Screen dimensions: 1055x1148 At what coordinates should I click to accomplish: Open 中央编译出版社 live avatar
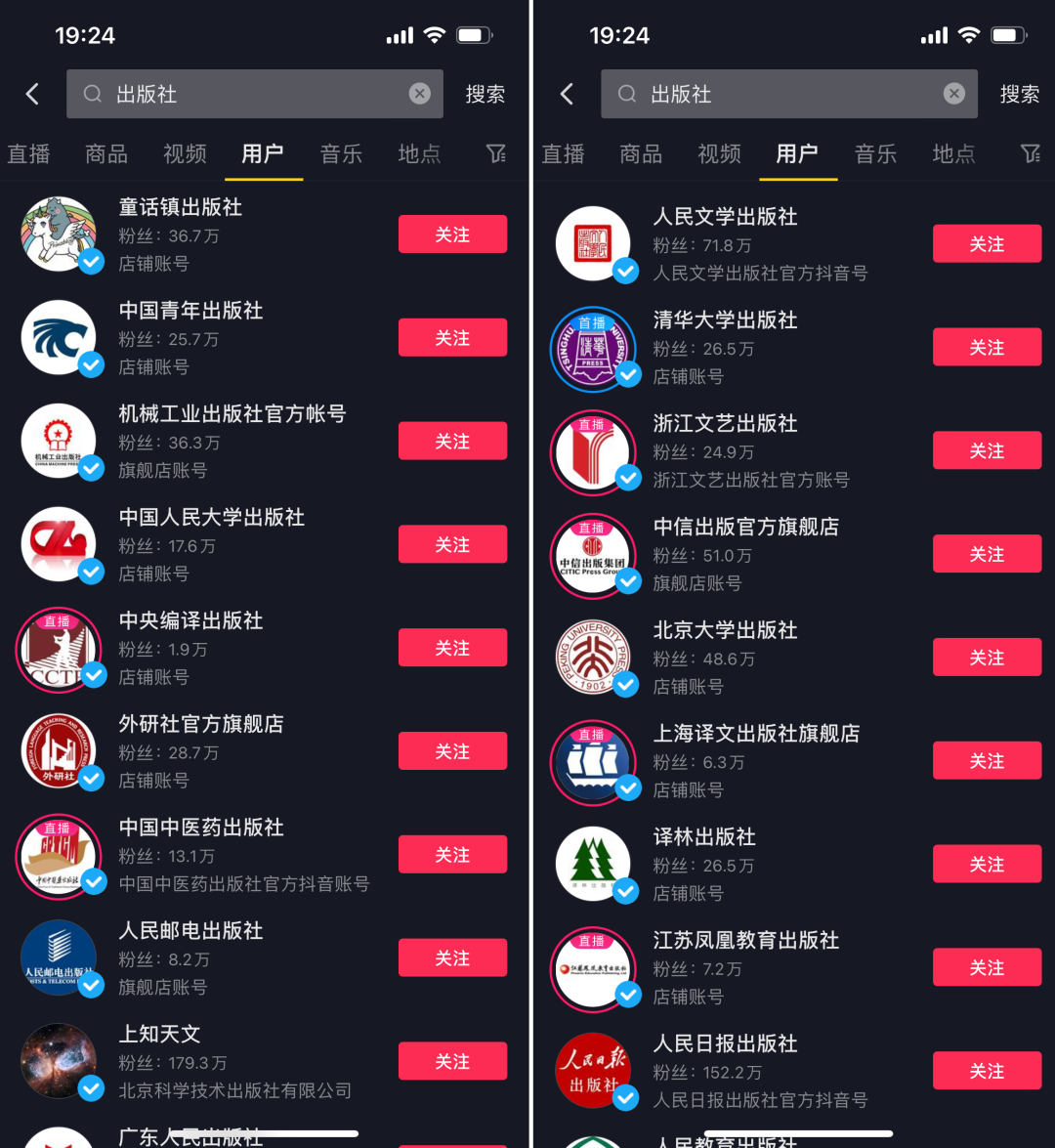[x=59, y=649]
